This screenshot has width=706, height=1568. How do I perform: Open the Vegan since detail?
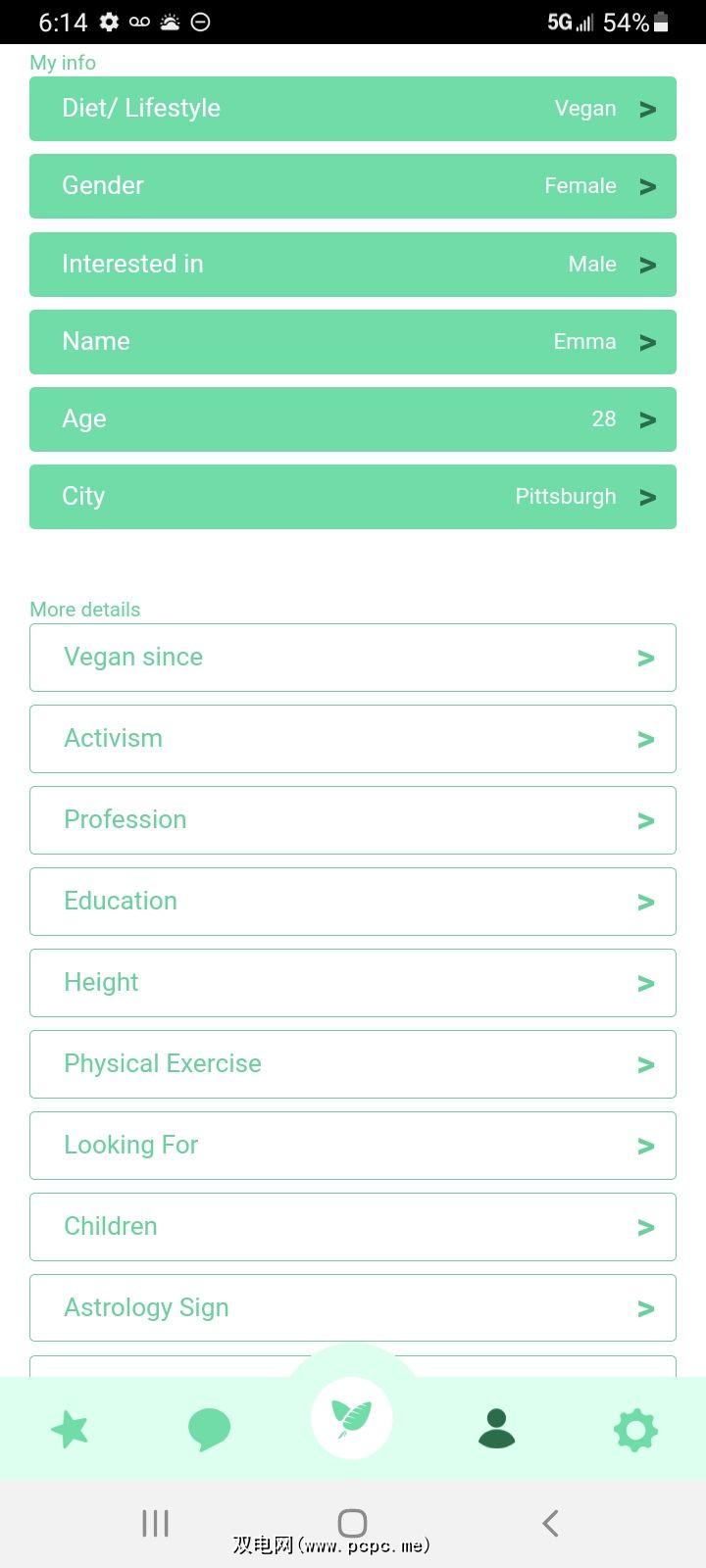(353, 658)
